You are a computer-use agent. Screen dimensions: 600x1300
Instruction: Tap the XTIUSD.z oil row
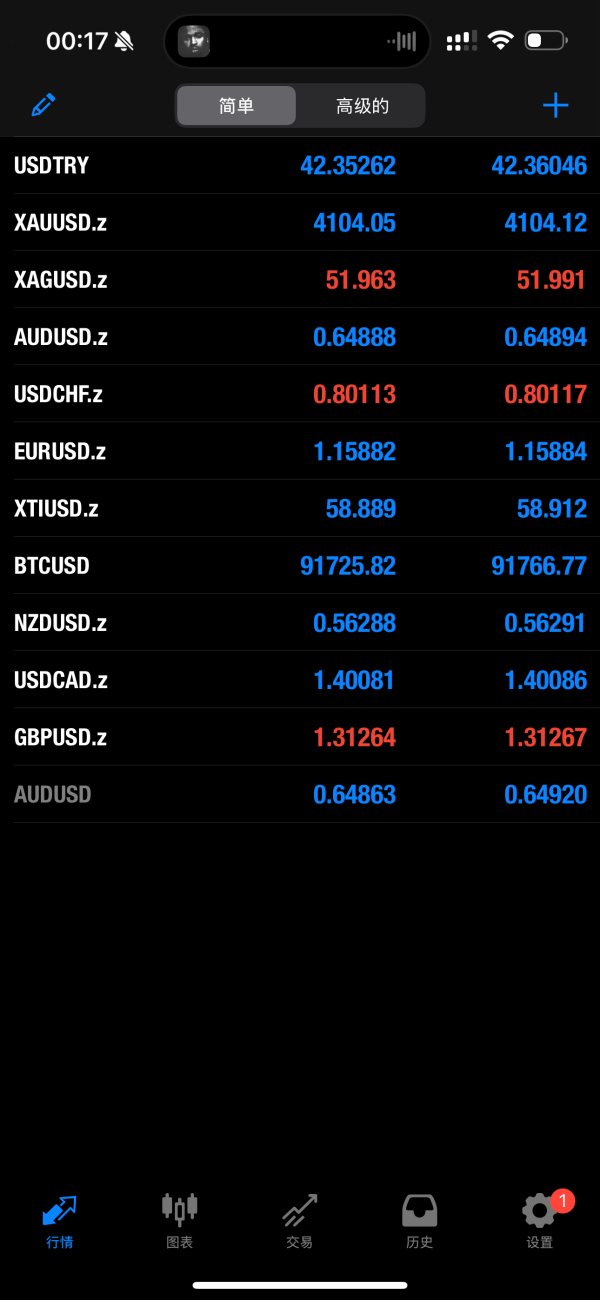[x=300, y=509]
